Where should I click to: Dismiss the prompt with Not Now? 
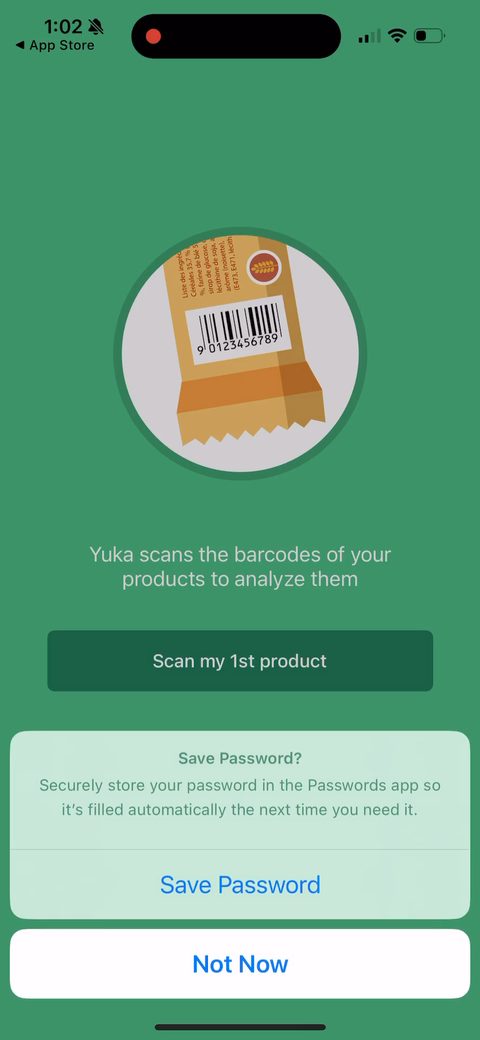(x=240, y=964)
